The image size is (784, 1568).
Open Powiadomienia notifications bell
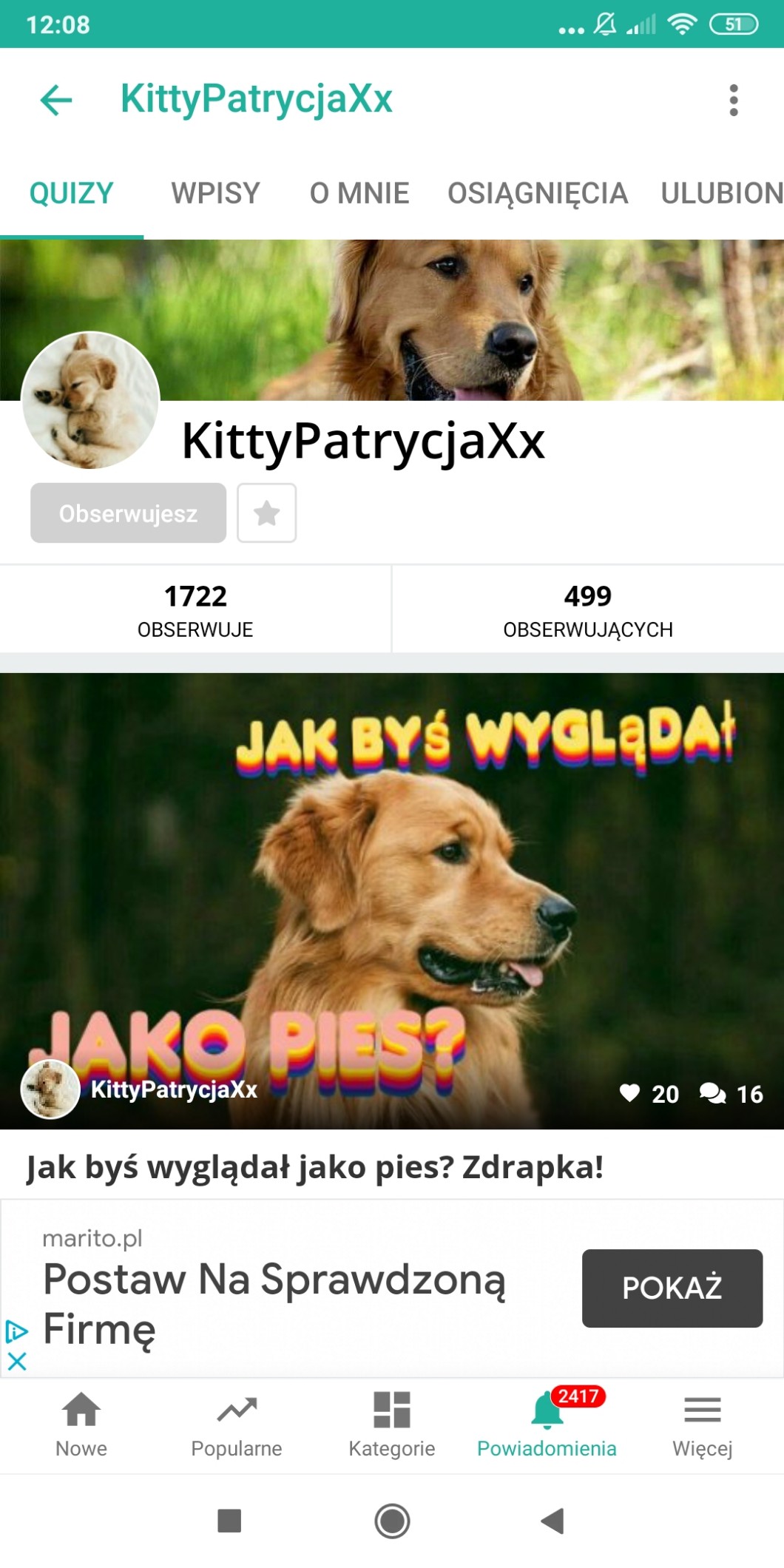click(x=547, y=1424)
